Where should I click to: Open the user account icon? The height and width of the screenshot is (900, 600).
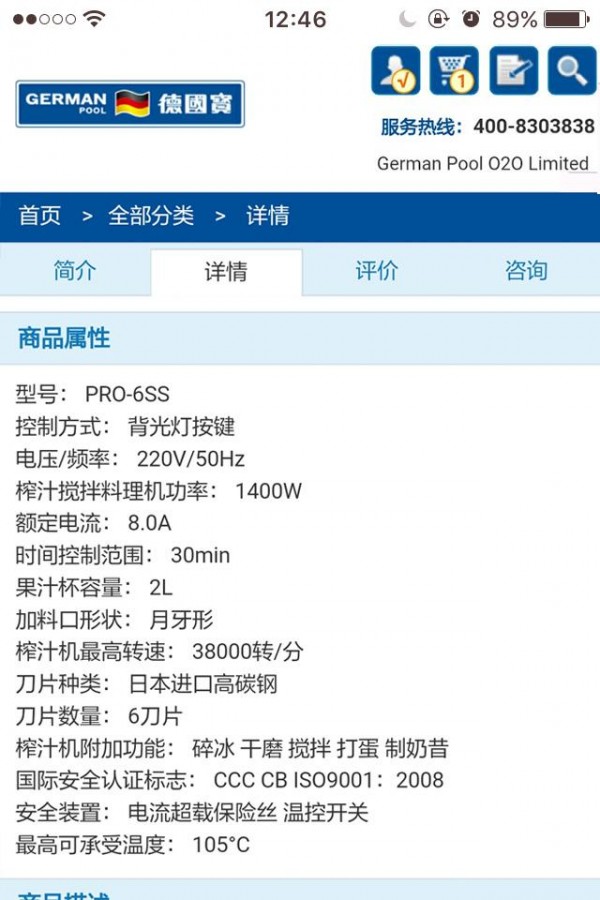tap(396, 70)
